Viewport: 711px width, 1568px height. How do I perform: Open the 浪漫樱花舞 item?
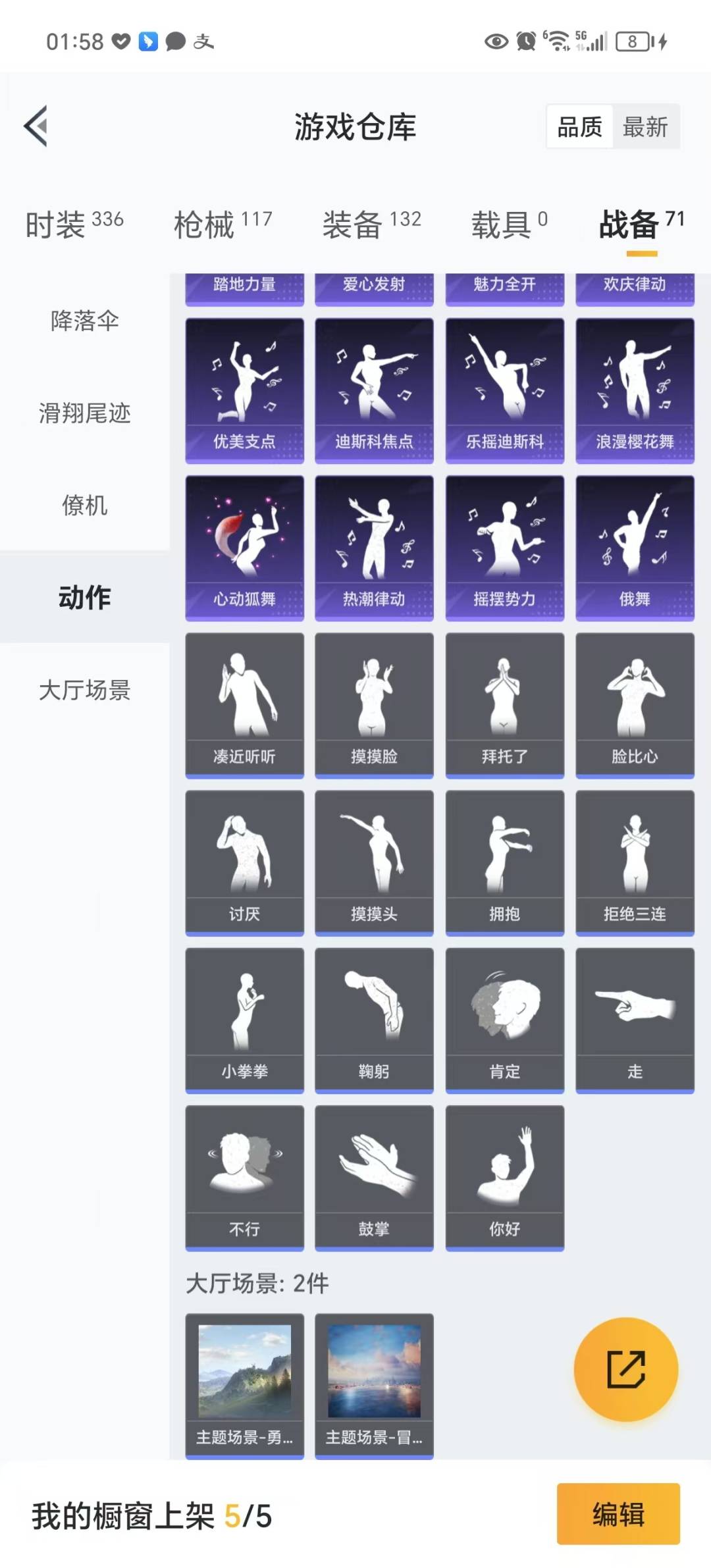[635, 390]
